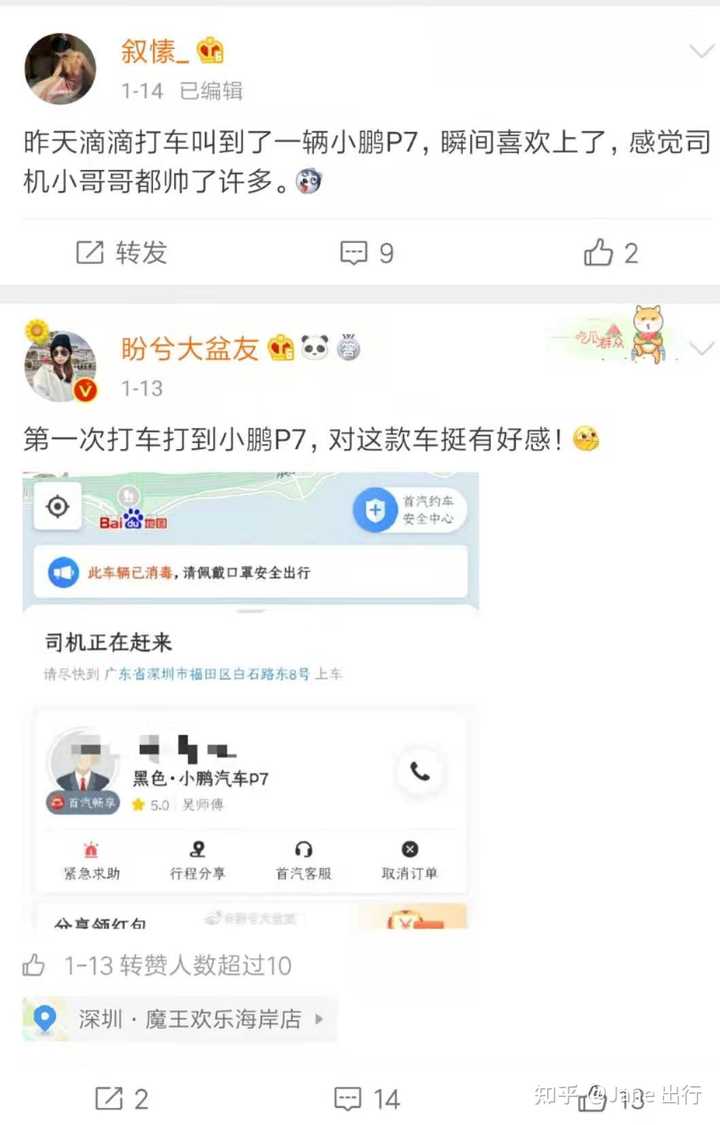Like 叙愫_'s post with 2 likes
The height and width of the screenshot is (1125, 720).
point(611,253)
